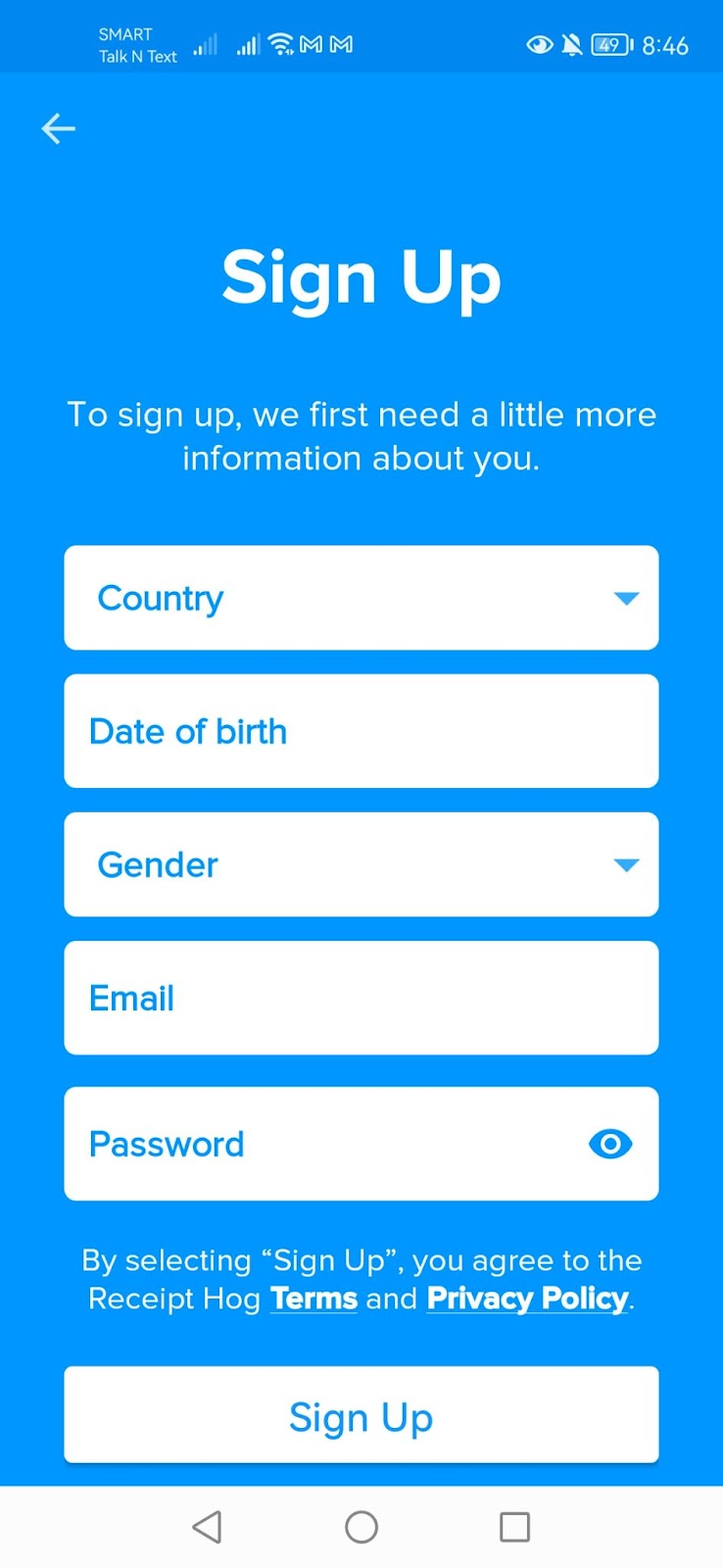Screen dimensions: 723x1568
Task: Submit the form with Sign Up button
Action: 361,1416
